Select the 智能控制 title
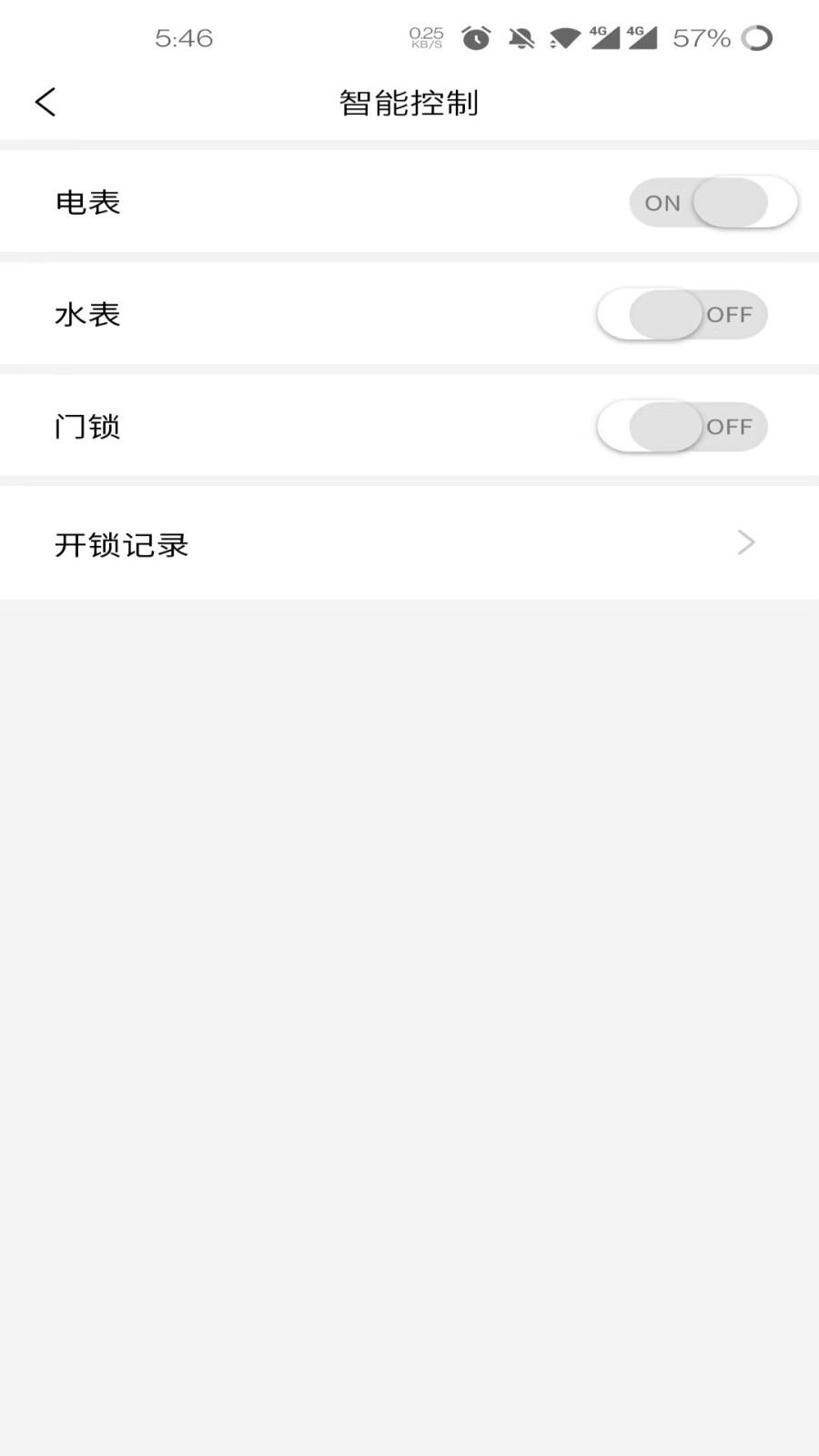The image size is (819, 1456). [x=409, y=103]
